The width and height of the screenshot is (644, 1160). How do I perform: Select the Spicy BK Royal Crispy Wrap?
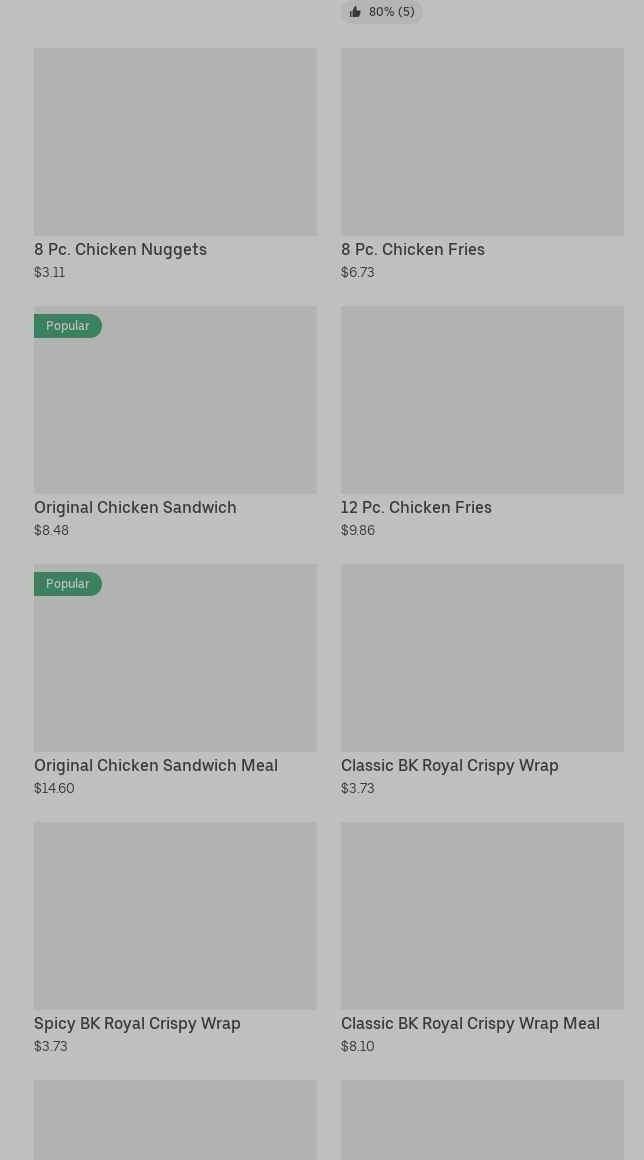coord(175,939)
